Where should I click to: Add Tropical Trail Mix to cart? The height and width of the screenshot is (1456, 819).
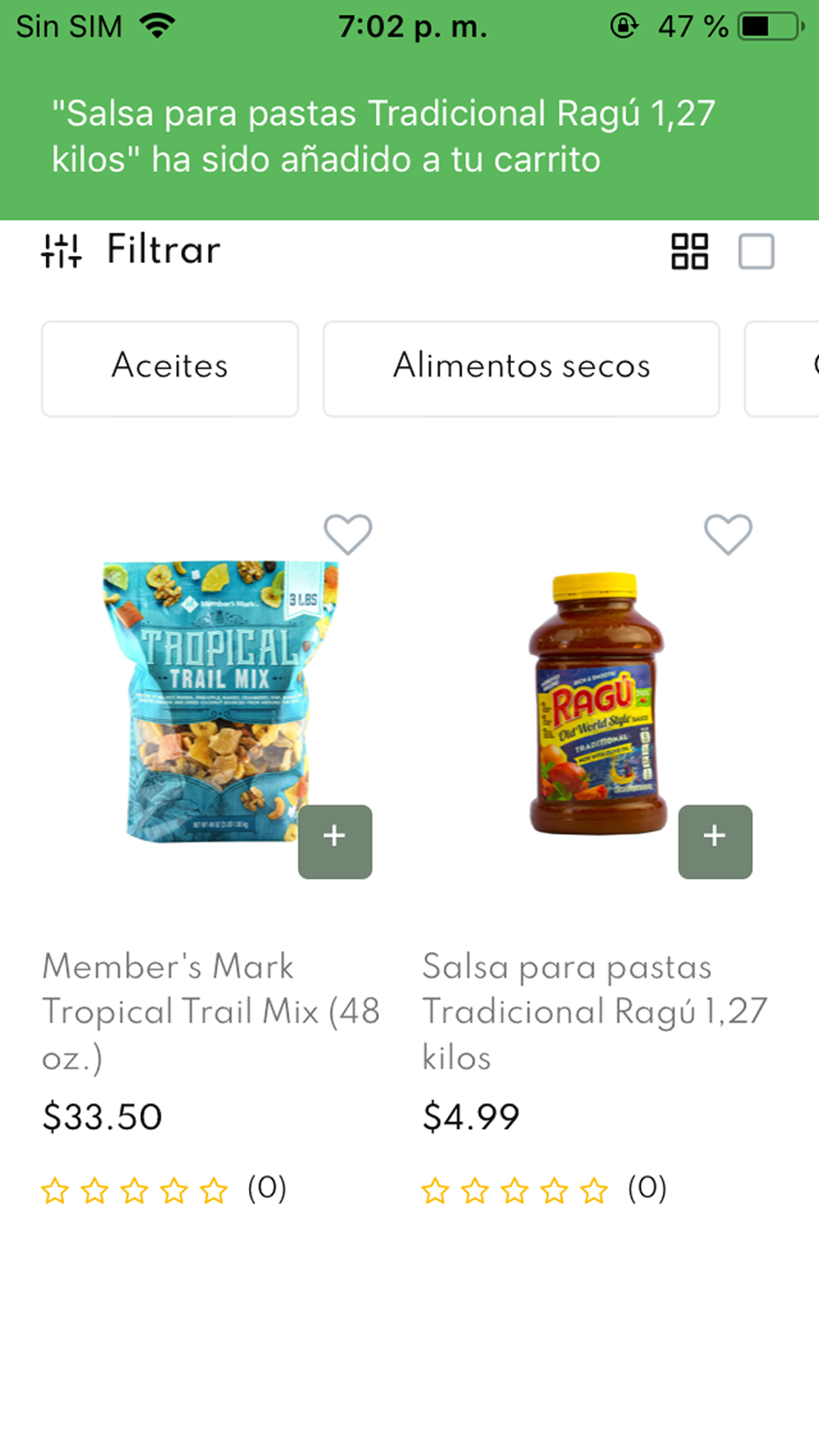(x=335, y=842)
